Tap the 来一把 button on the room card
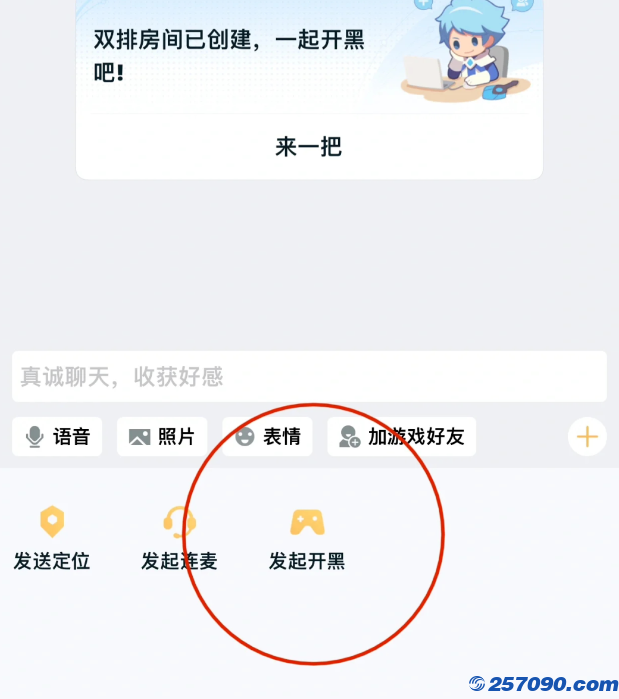The image size is (619, 699). pyautogui.click(x=309, y=147)
